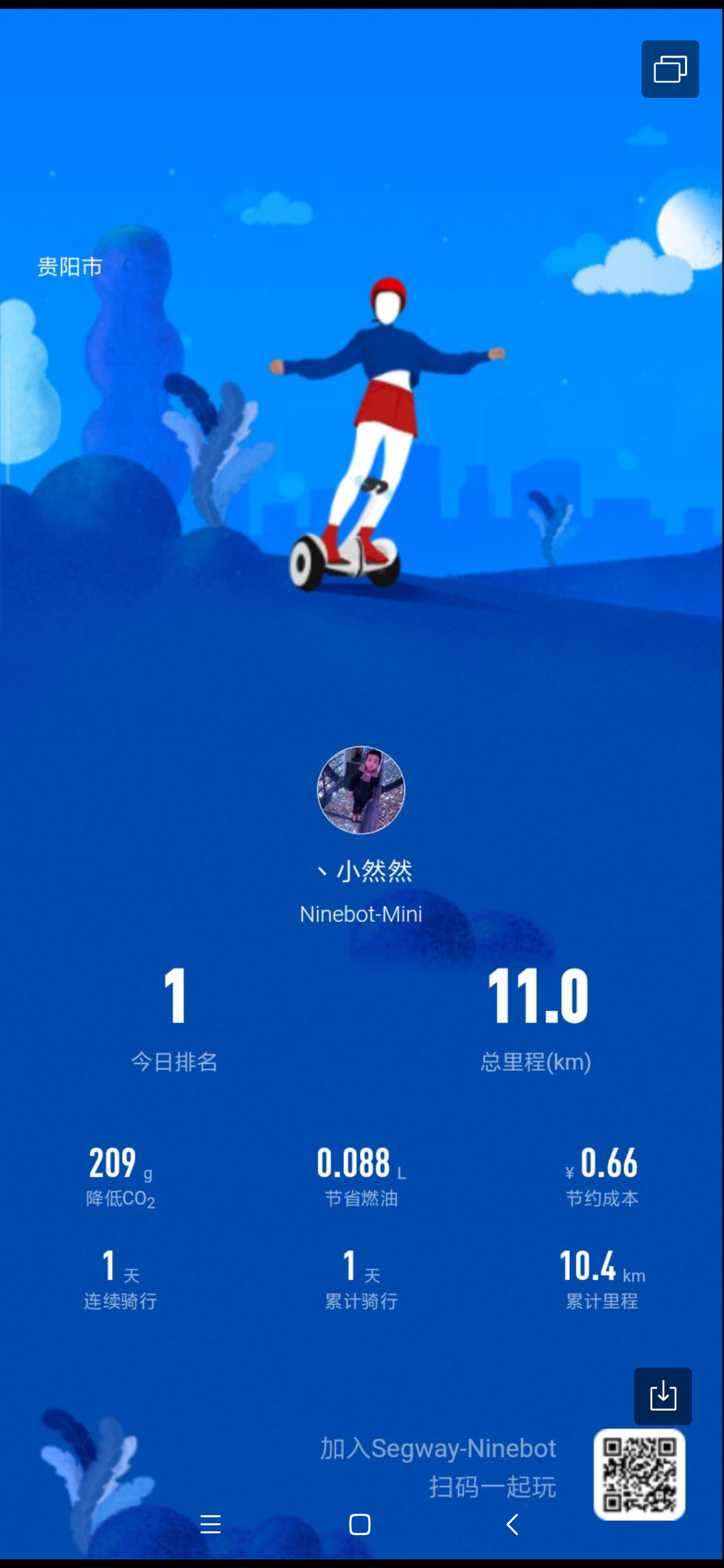
Task: Go to the home screen
Action: click(x=360, y=1524)
